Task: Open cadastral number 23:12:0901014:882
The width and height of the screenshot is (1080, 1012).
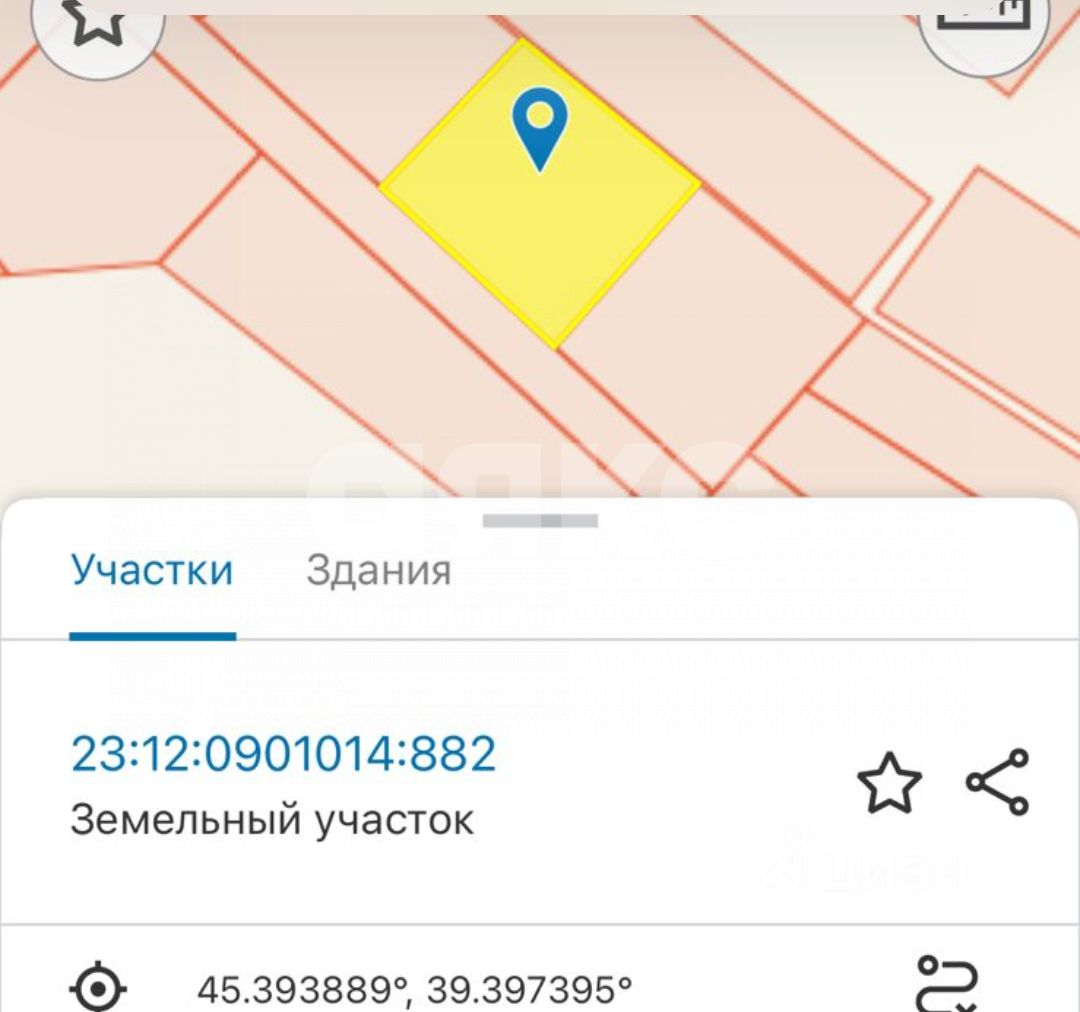Action: point(283,754)
